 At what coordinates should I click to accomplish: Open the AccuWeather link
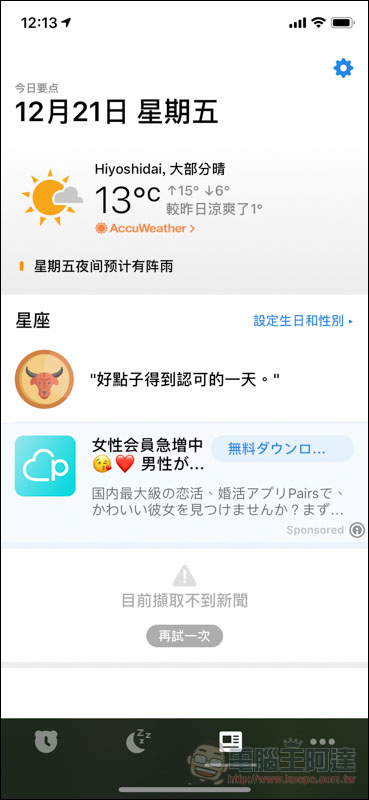click(145, 229)
